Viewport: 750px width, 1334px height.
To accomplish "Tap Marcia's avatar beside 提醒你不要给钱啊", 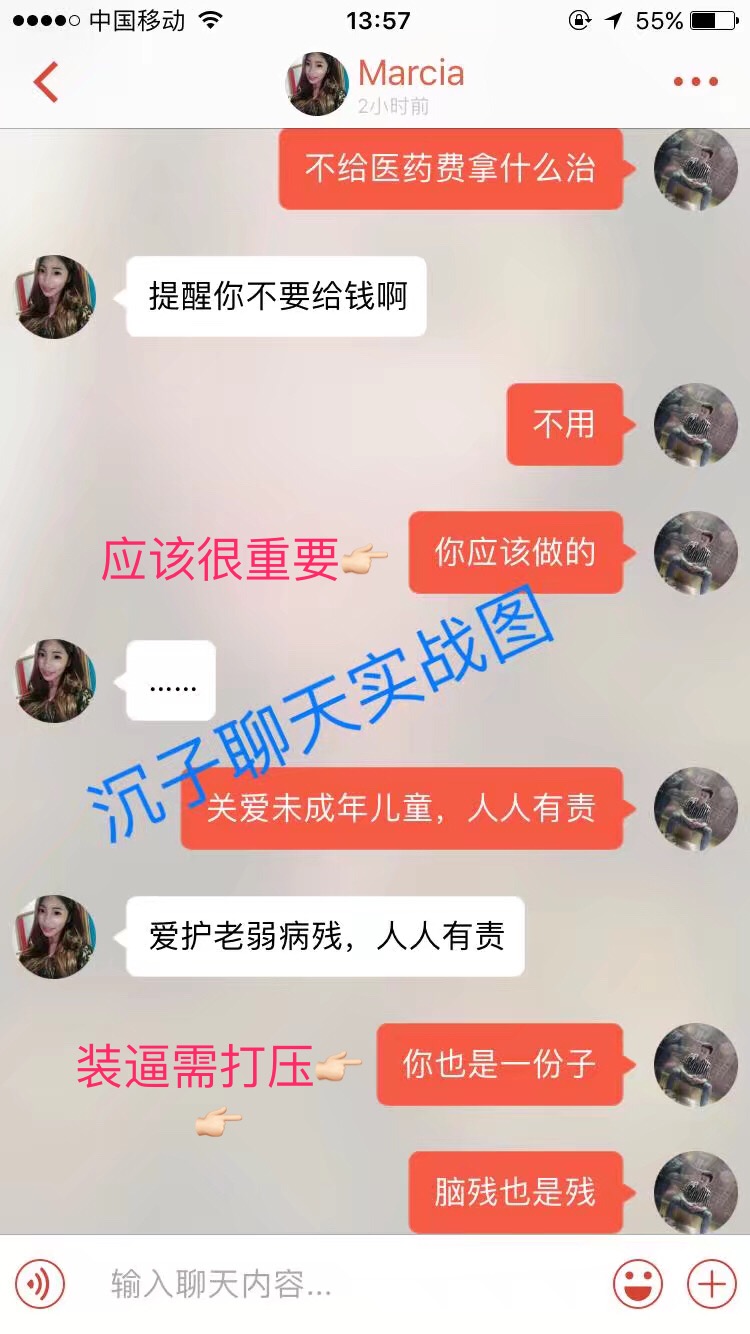I will 55,297.
